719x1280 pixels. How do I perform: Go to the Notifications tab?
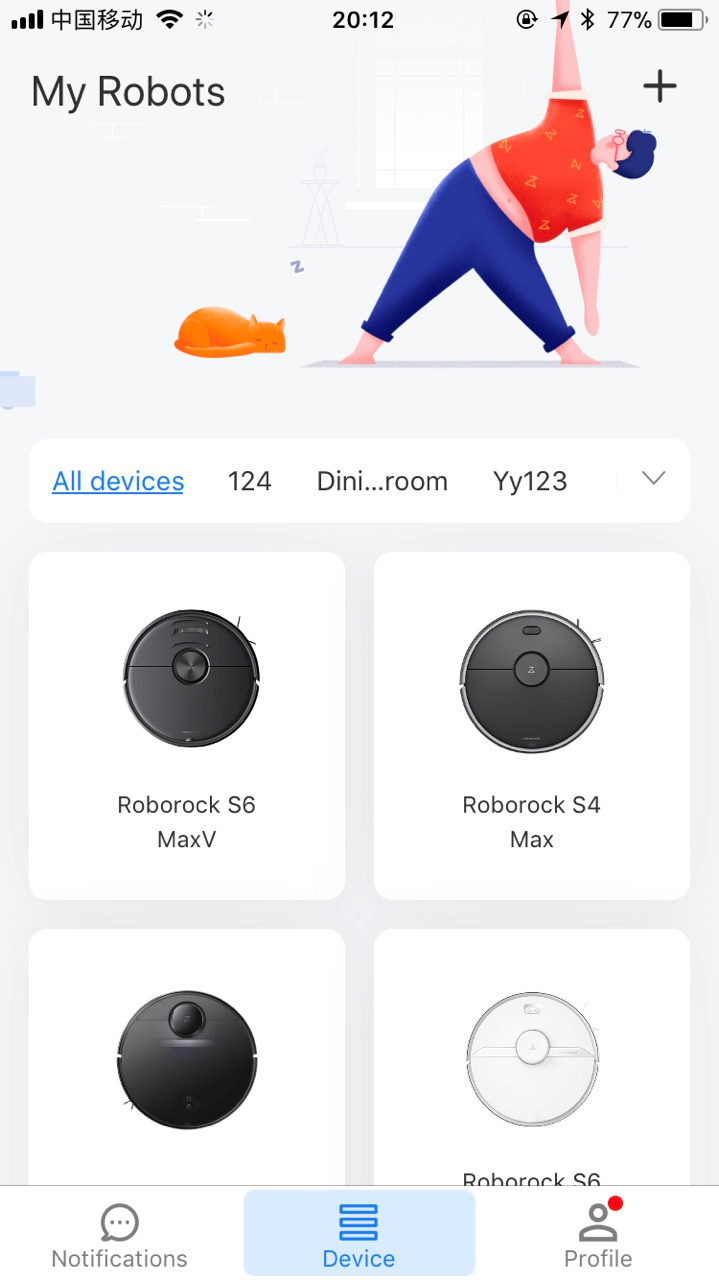(x=119, y=1234)
